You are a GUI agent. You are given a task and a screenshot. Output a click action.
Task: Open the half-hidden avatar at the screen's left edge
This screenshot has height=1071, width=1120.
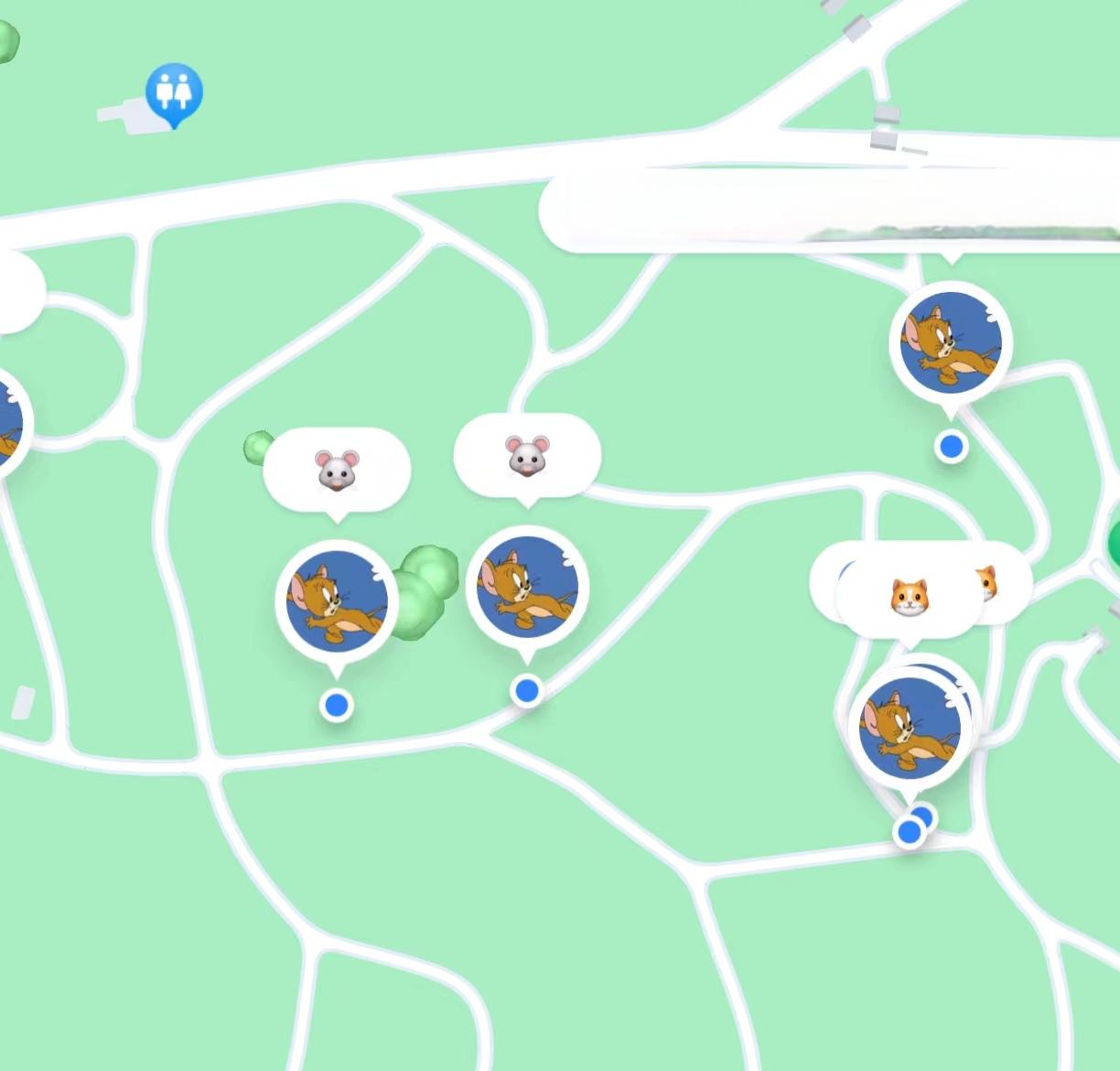coord(9,423)
